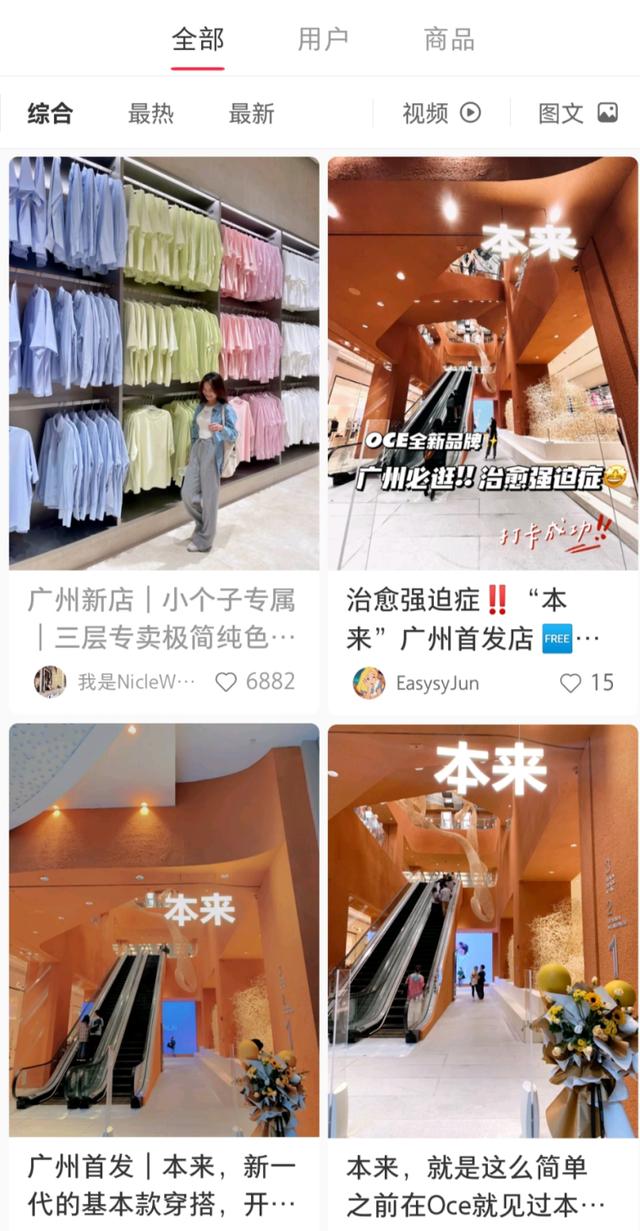Filter results to 视频 only
Viewport: 640px width, 1231px height.
click(441, 113)
